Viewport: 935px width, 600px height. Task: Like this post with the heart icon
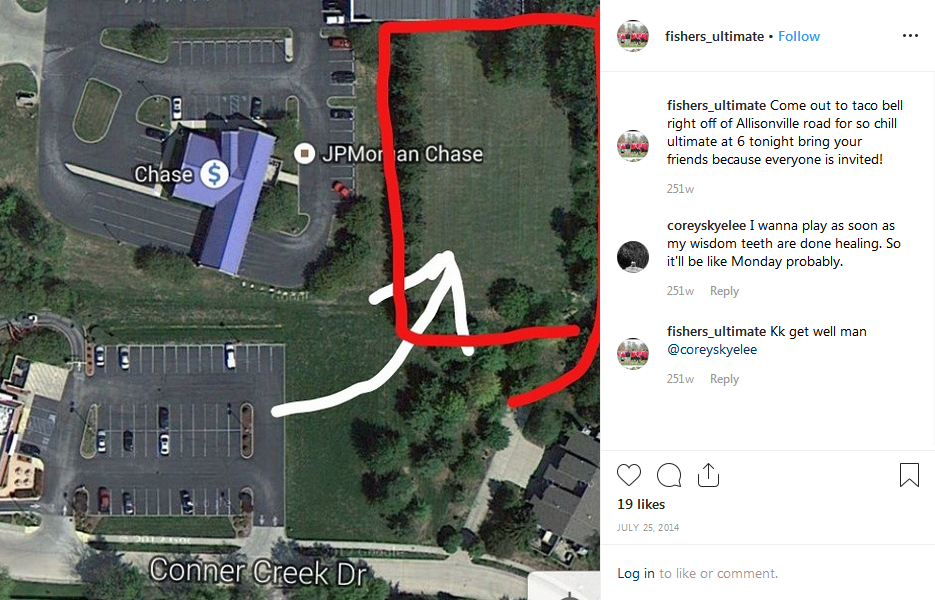[x=629, y=475]
